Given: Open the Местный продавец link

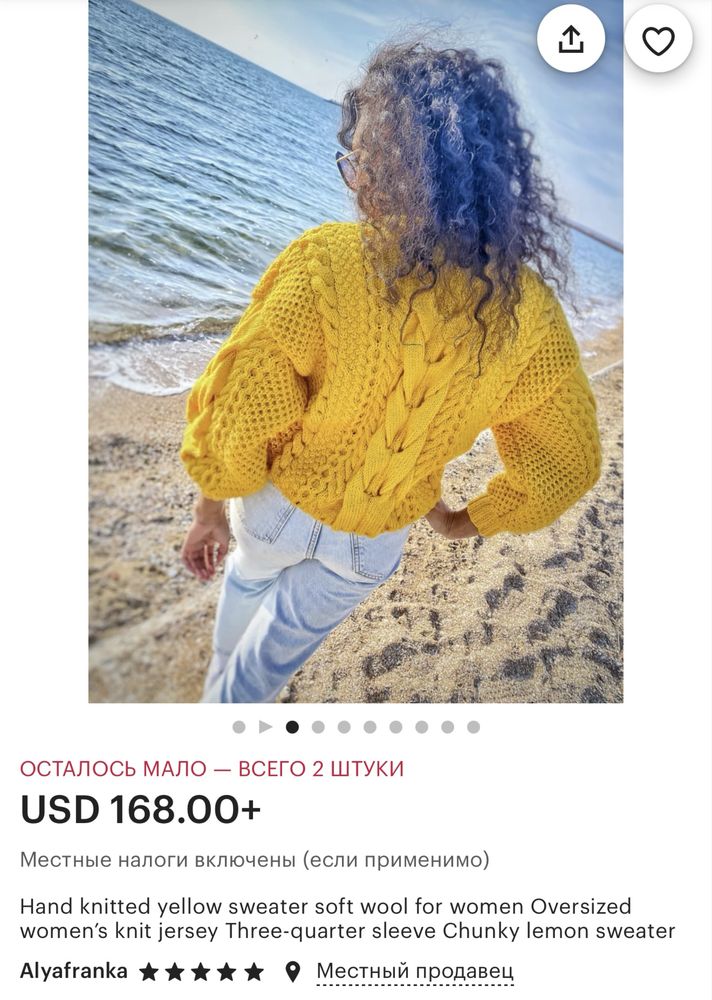Looking at the screenshot, I should click(414, 971).
